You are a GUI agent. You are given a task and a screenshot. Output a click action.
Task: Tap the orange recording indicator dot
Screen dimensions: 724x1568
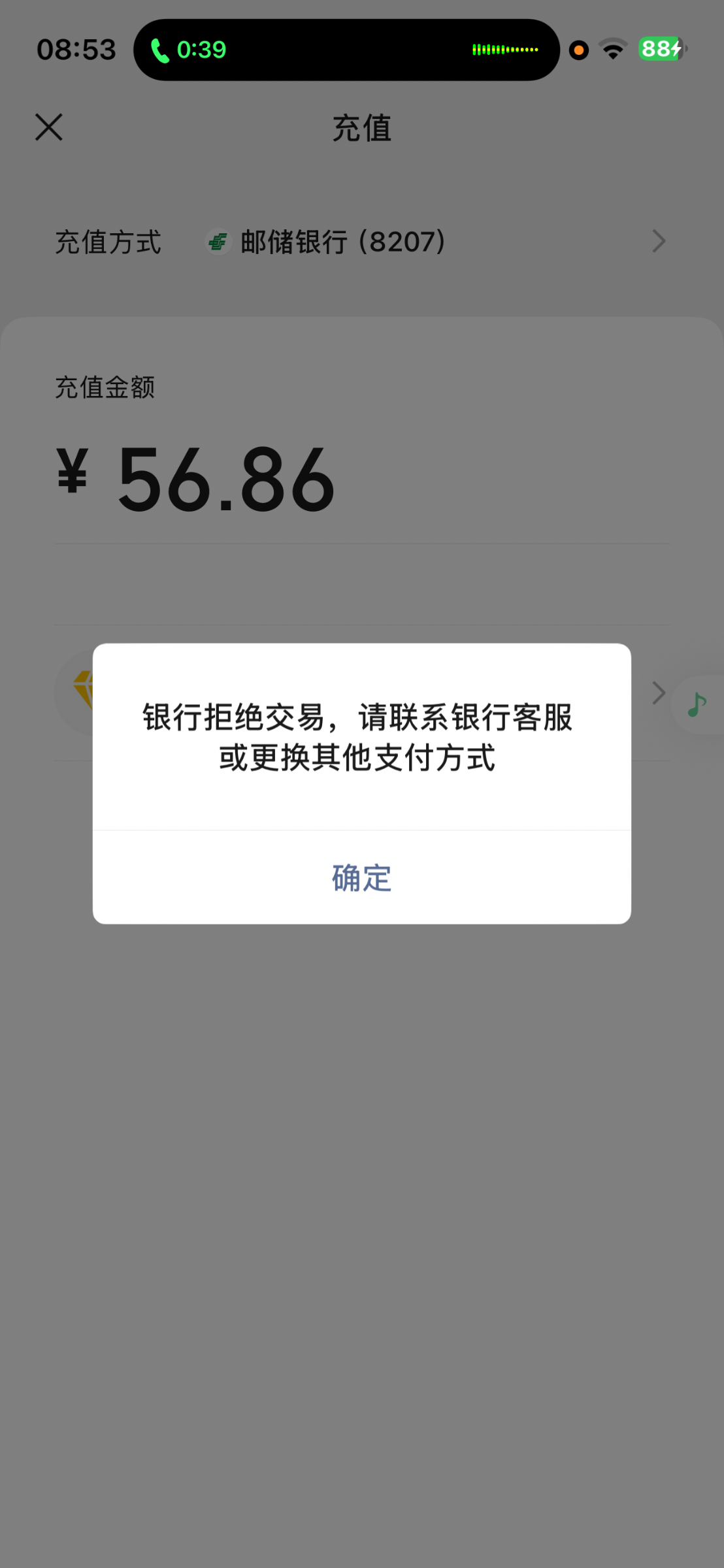point(578,50)
